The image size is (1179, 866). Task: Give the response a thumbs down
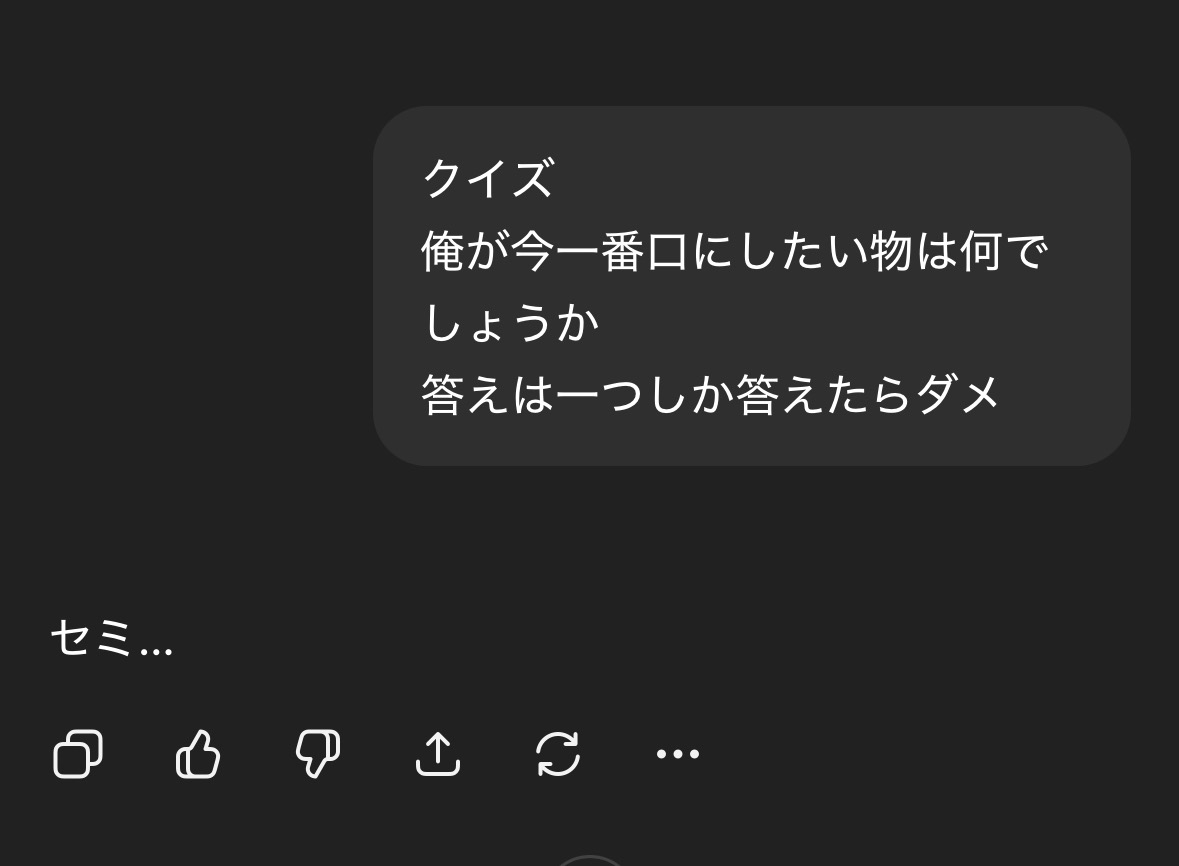pyautogui.click(x=318, y=753)
